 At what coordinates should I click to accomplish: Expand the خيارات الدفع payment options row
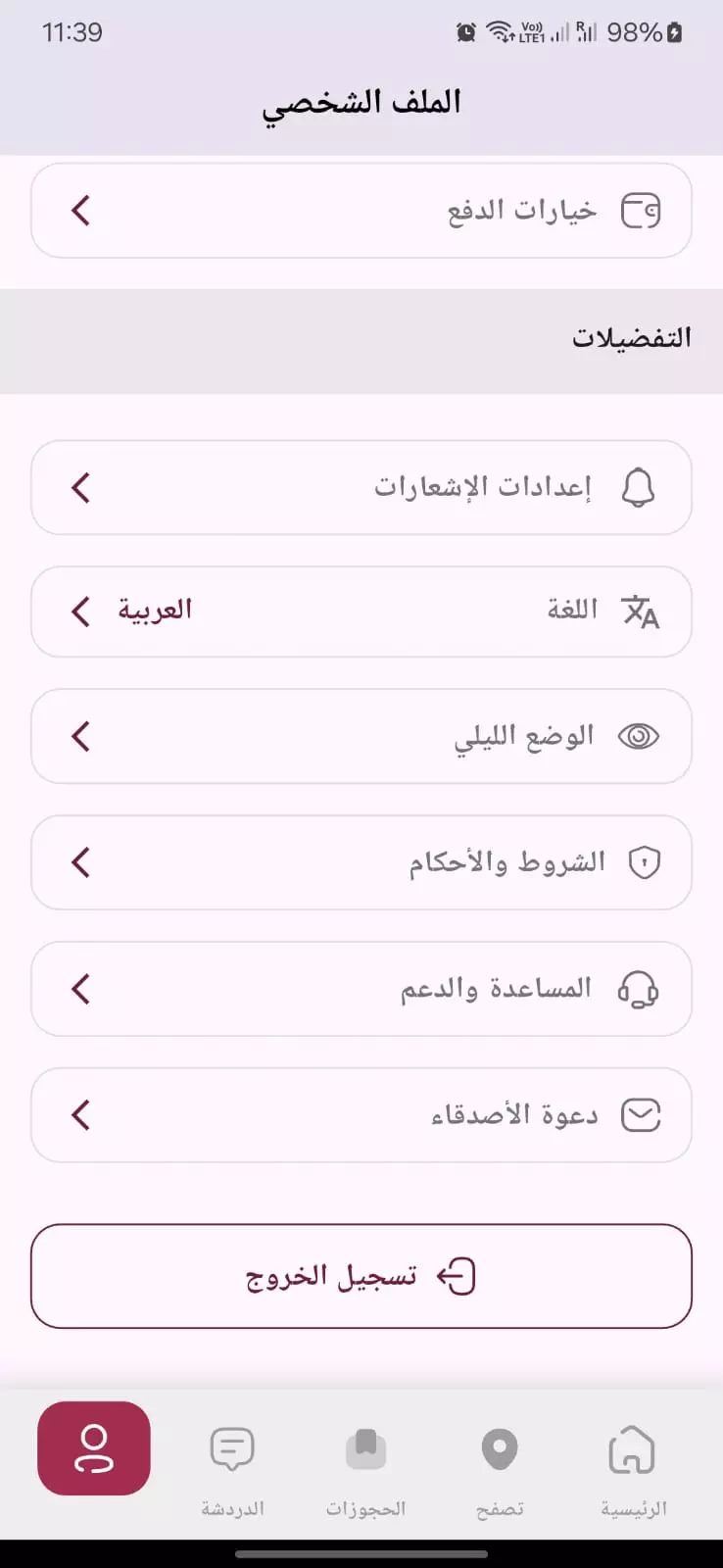(361, 210)
